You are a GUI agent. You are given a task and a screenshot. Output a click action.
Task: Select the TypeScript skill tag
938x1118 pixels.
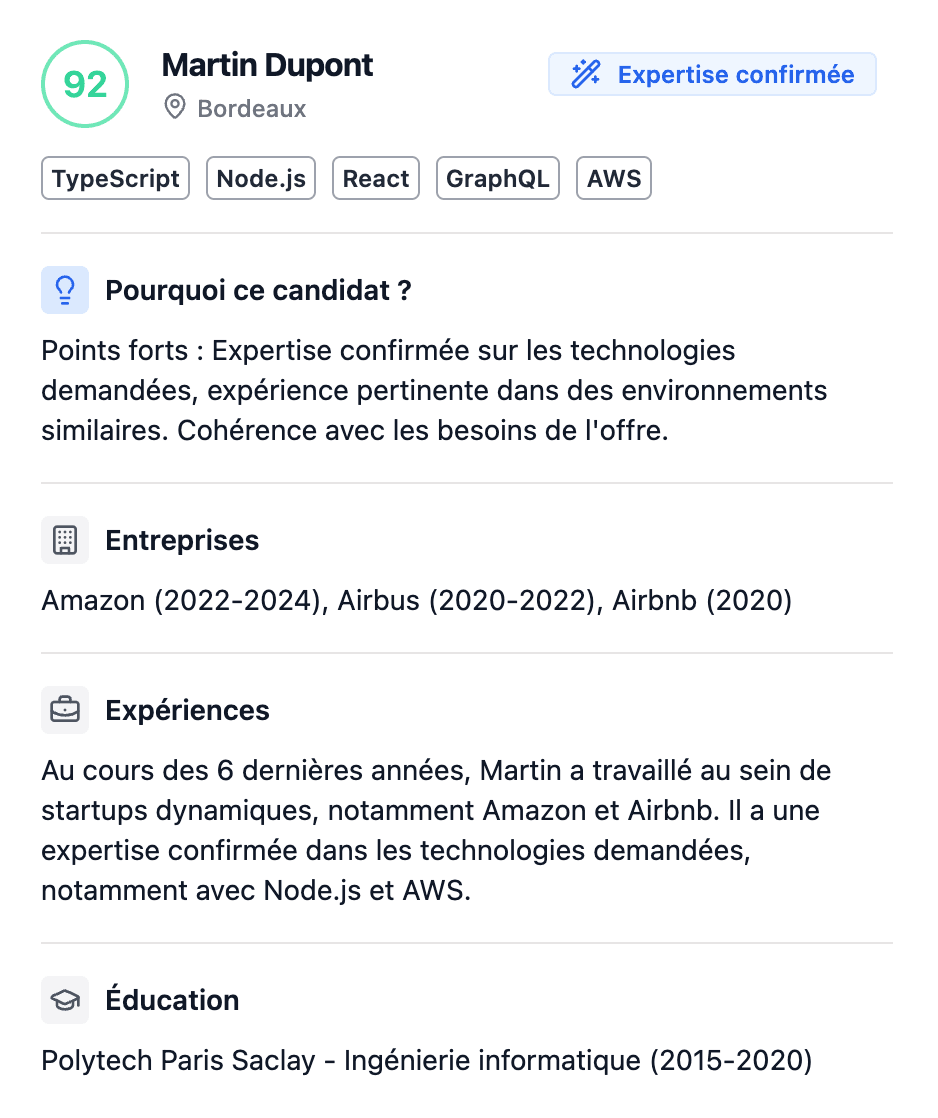pos(115,178)
